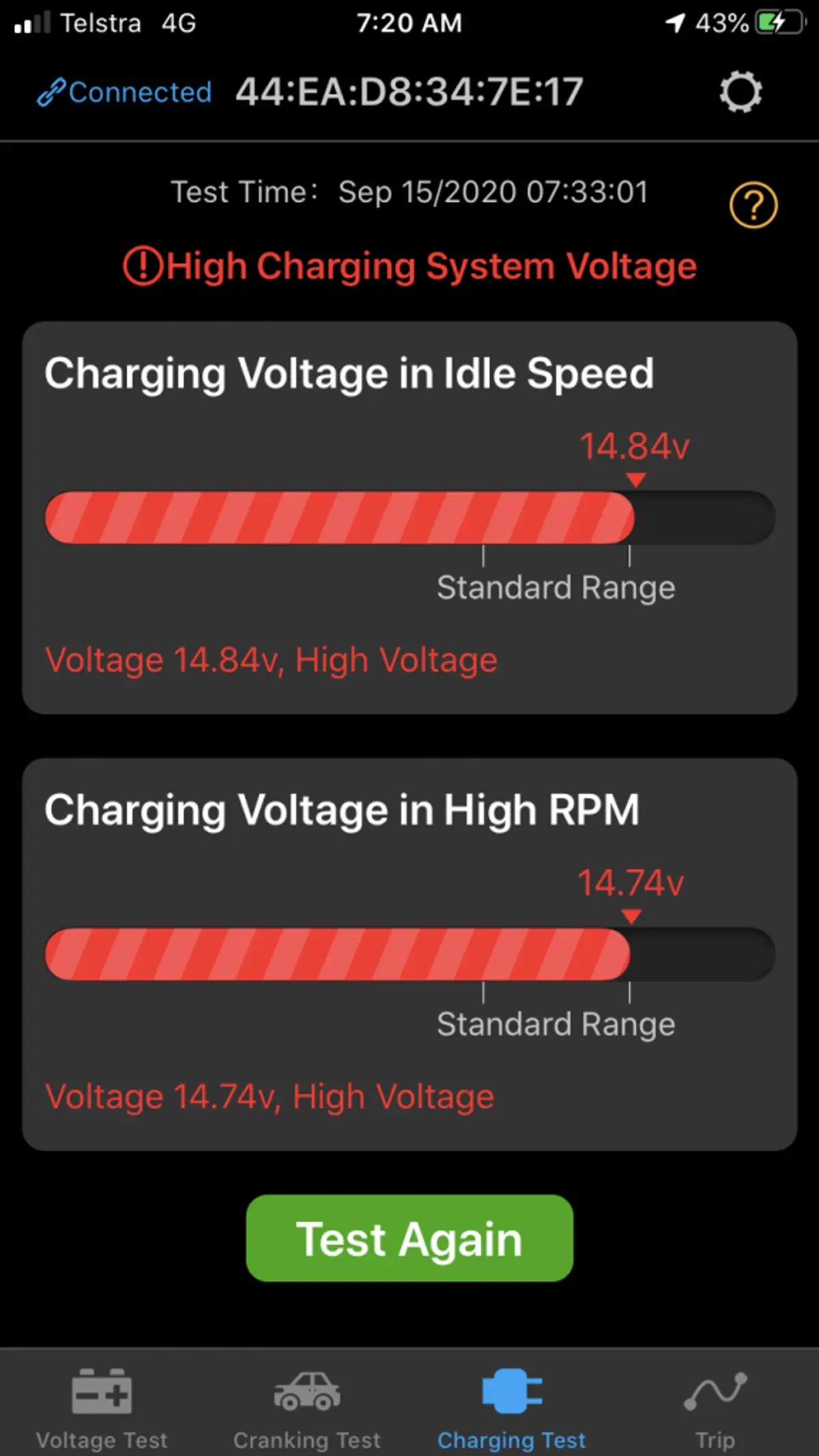Switch to the Voltage Test tab
Image resolution: width=819 pixels, height=1456 pixels.
[102, 1408]
